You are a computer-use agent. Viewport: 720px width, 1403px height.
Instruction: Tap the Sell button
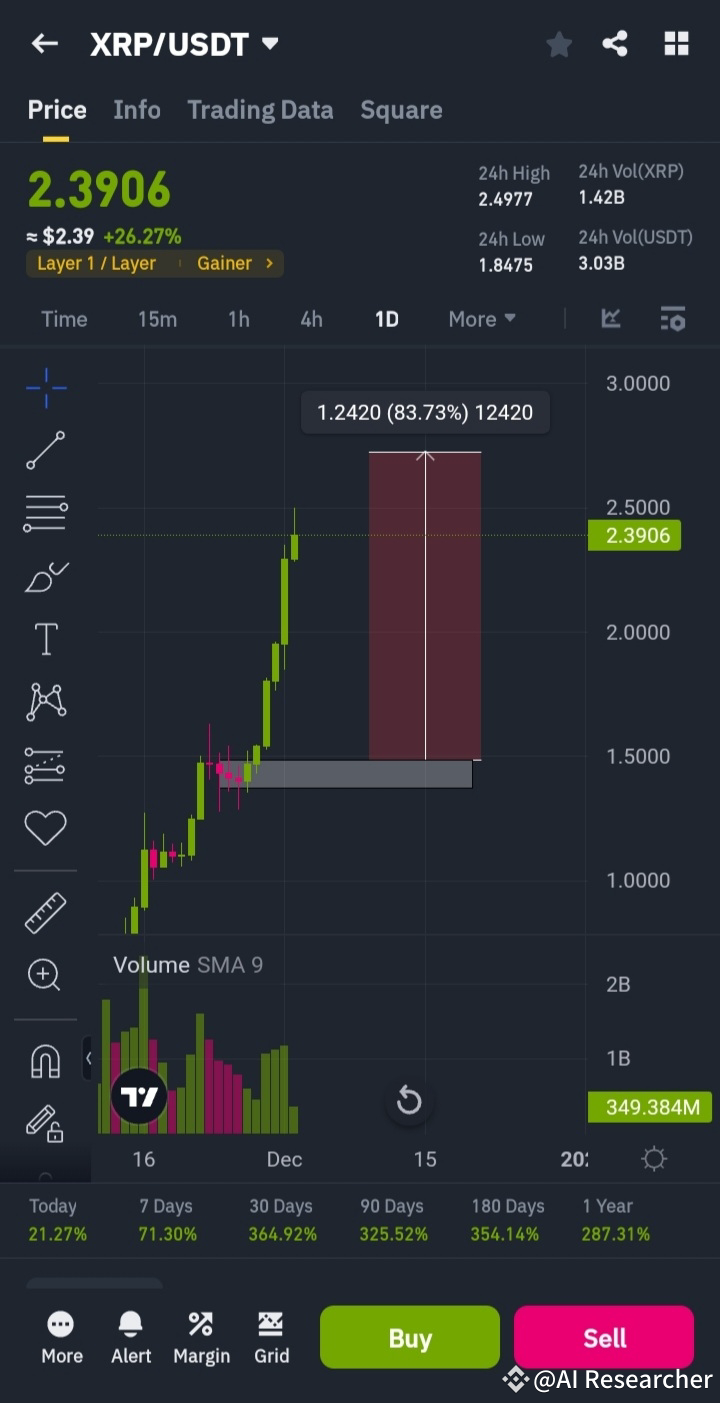click(x=604, y=1337)
